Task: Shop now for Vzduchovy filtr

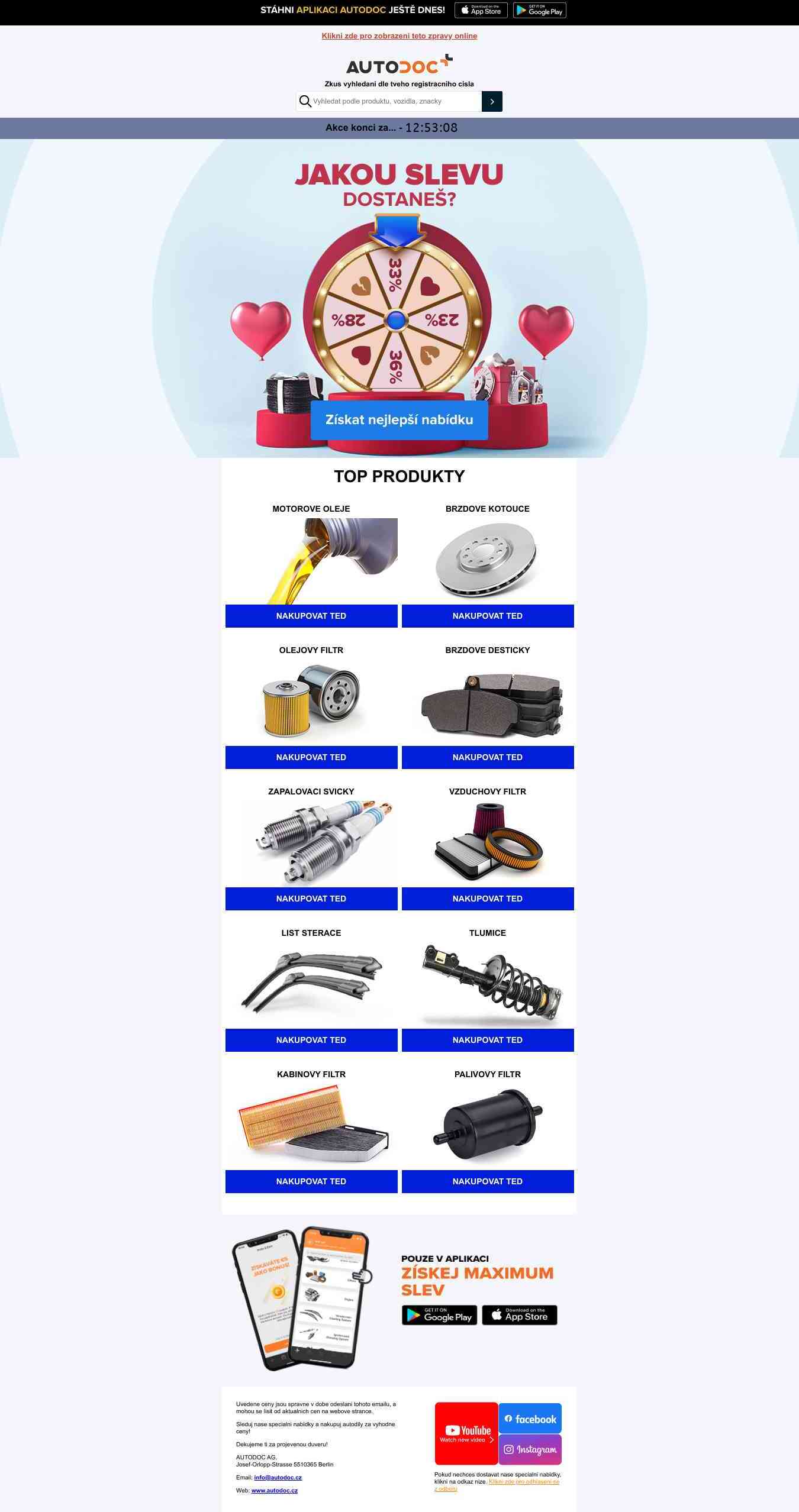Action: 488,899
